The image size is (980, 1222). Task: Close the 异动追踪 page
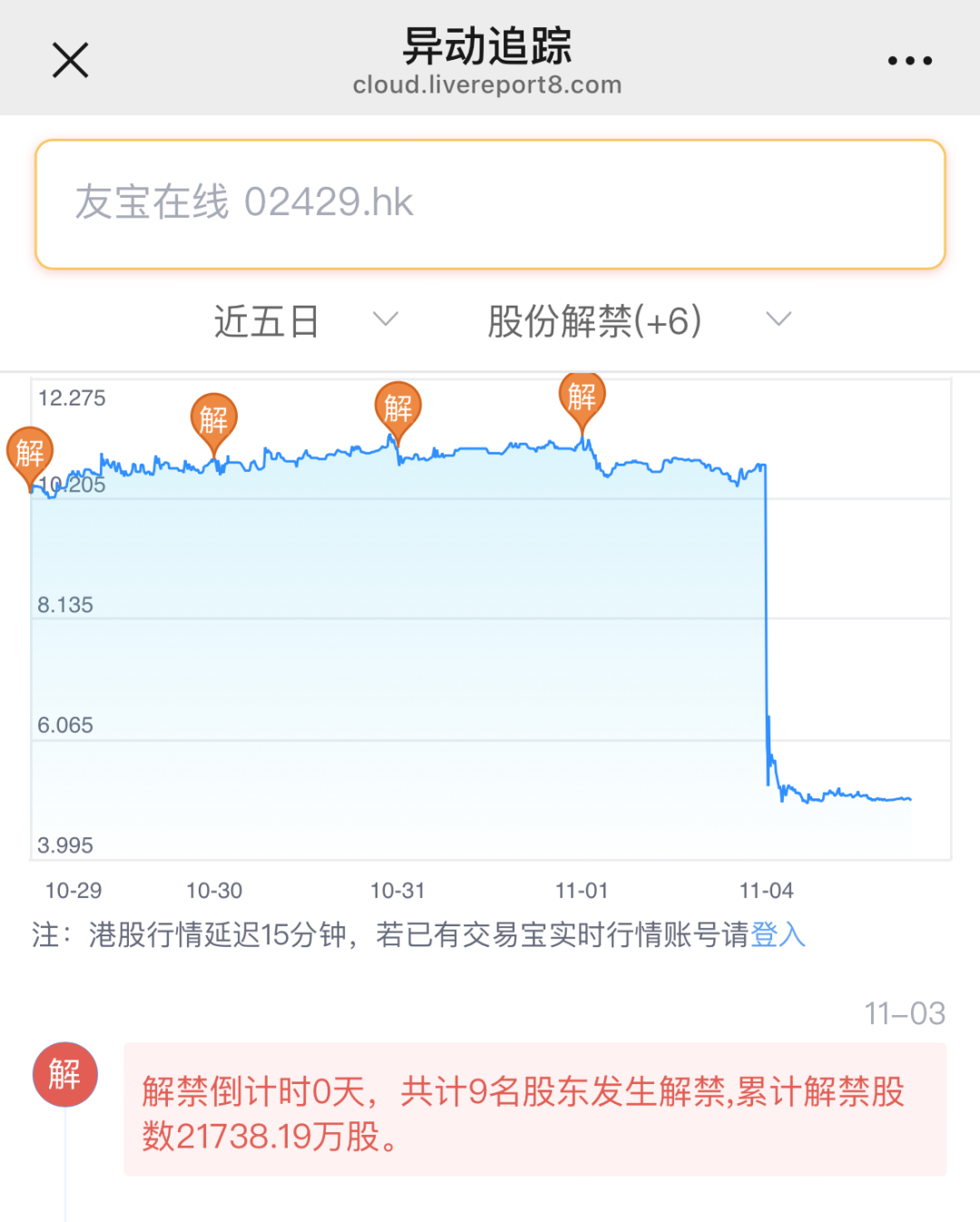click(x=70, y=61)
